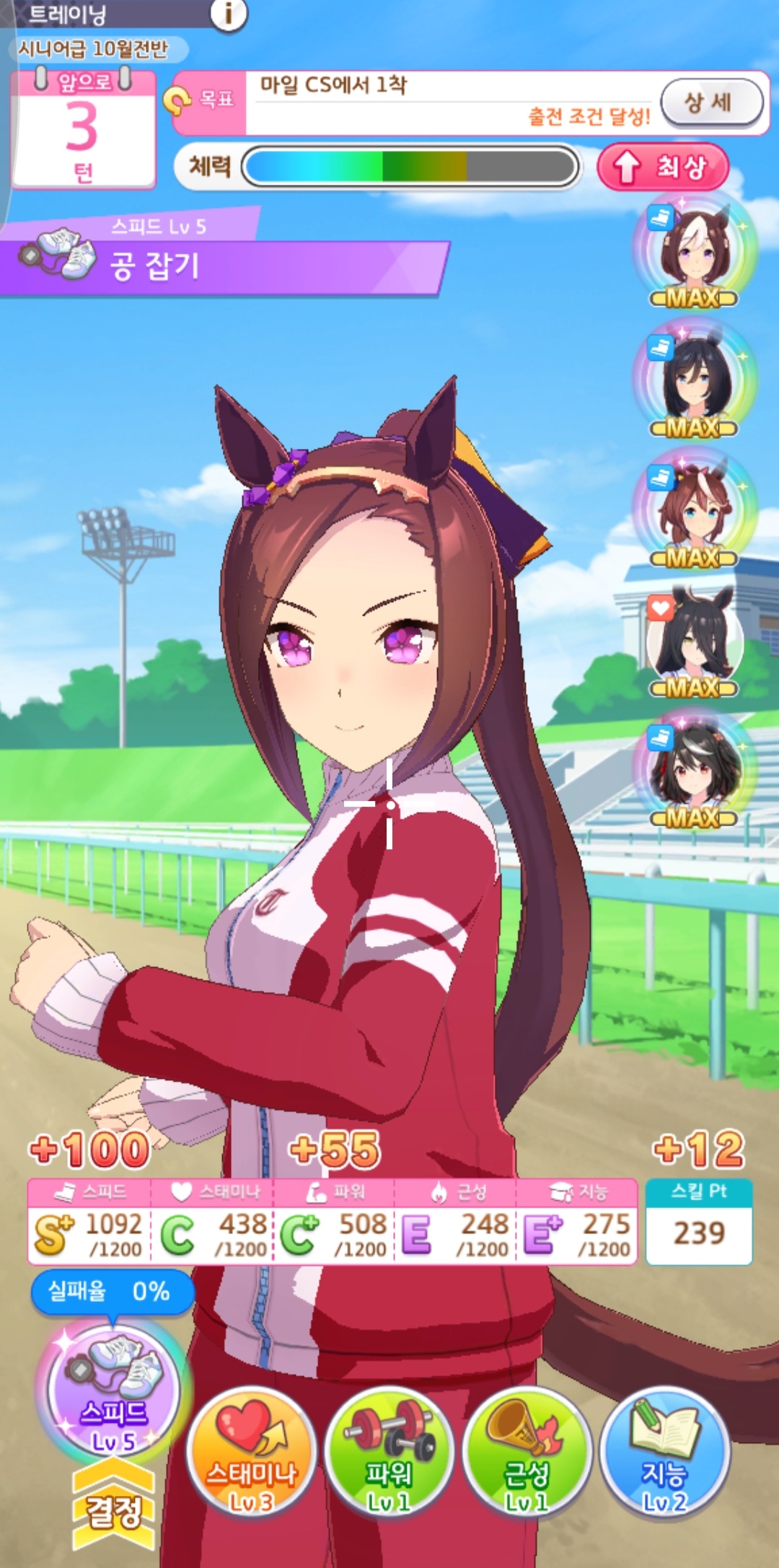Open the training info icon
Image resolution: width=779 pixels, height=1568 pixels.
tap(229, 13)
